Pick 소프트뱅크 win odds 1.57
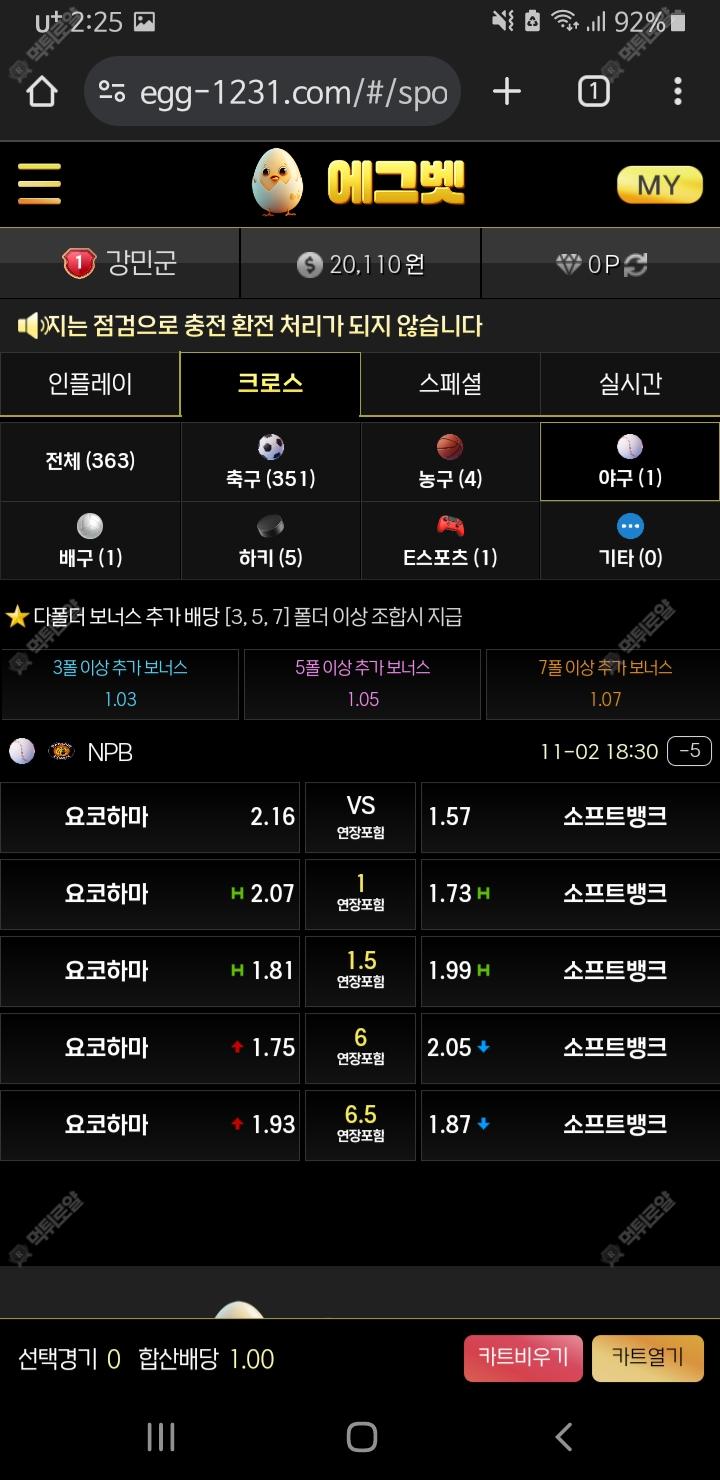This screenshot has height=1480, width=720. click(x=568, y=816)
